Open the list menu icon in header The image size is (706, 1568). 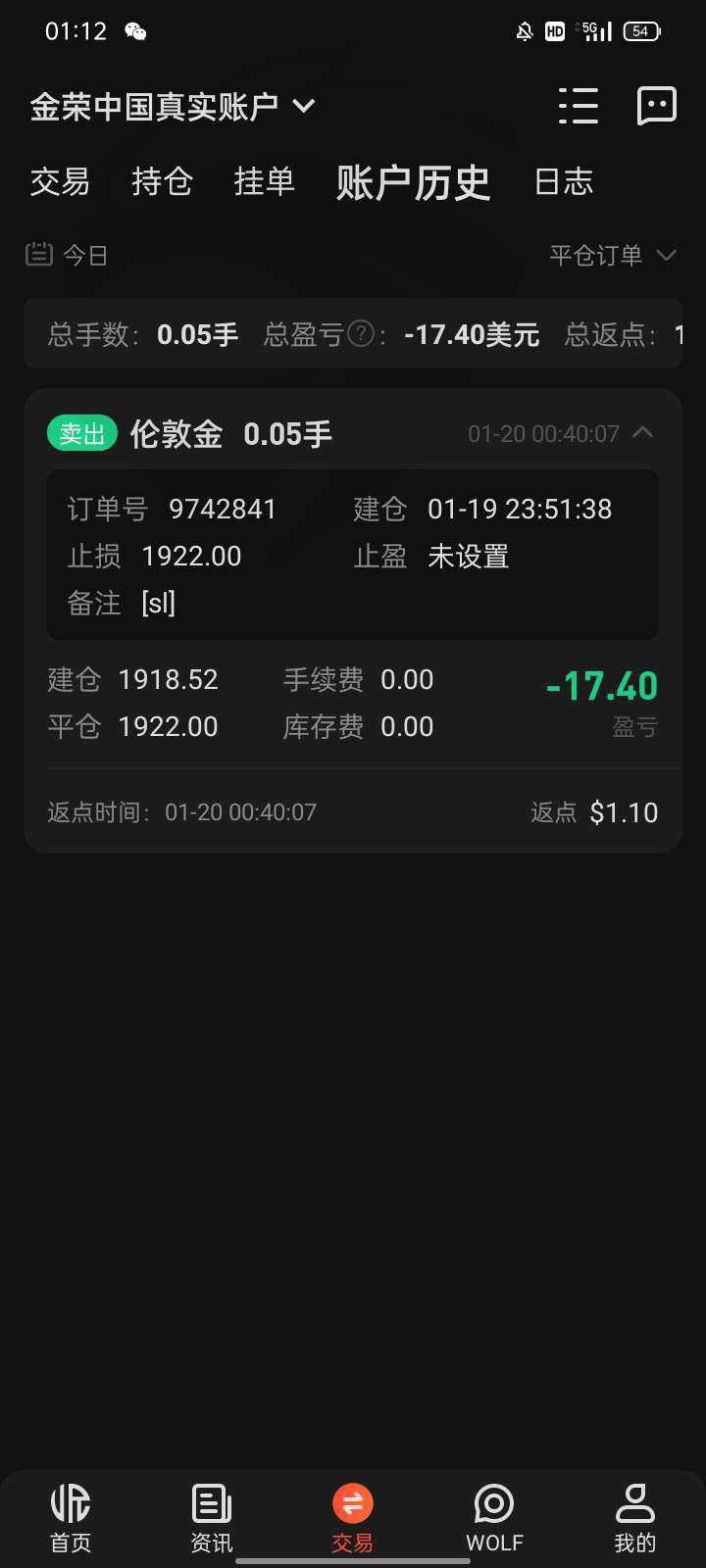[579, 106]
